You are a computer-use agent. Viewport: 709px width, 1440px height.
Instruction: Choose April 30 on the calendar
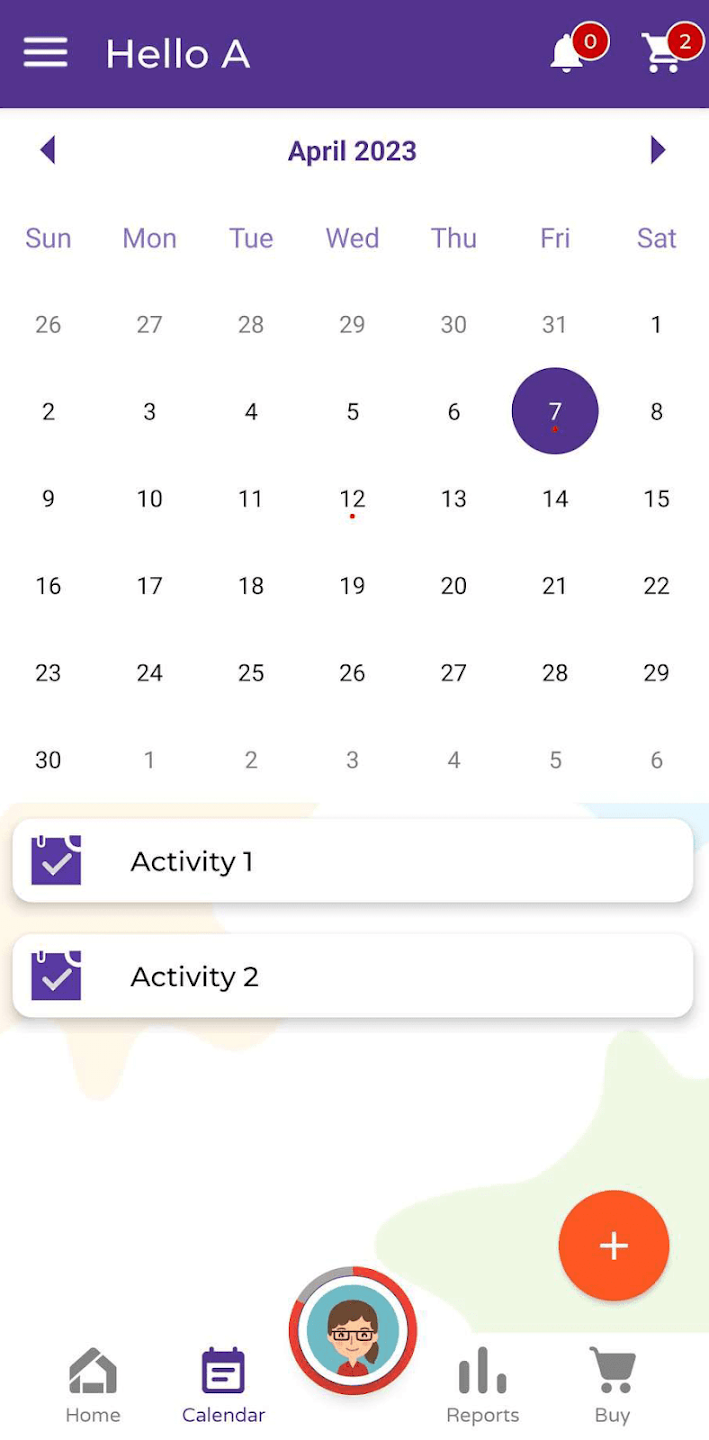(48, 760)
